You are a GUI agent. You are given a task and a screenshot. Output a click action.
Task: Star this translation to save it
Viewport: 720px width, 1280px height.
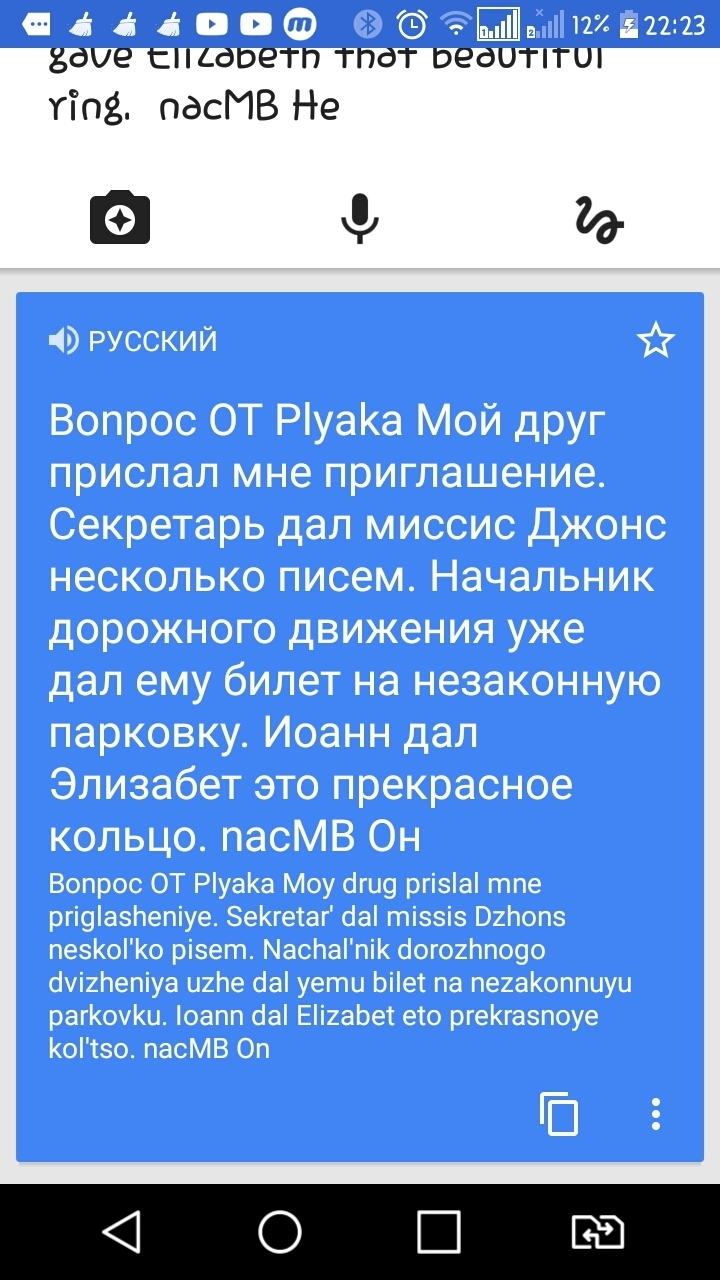[x=656, y=341]
